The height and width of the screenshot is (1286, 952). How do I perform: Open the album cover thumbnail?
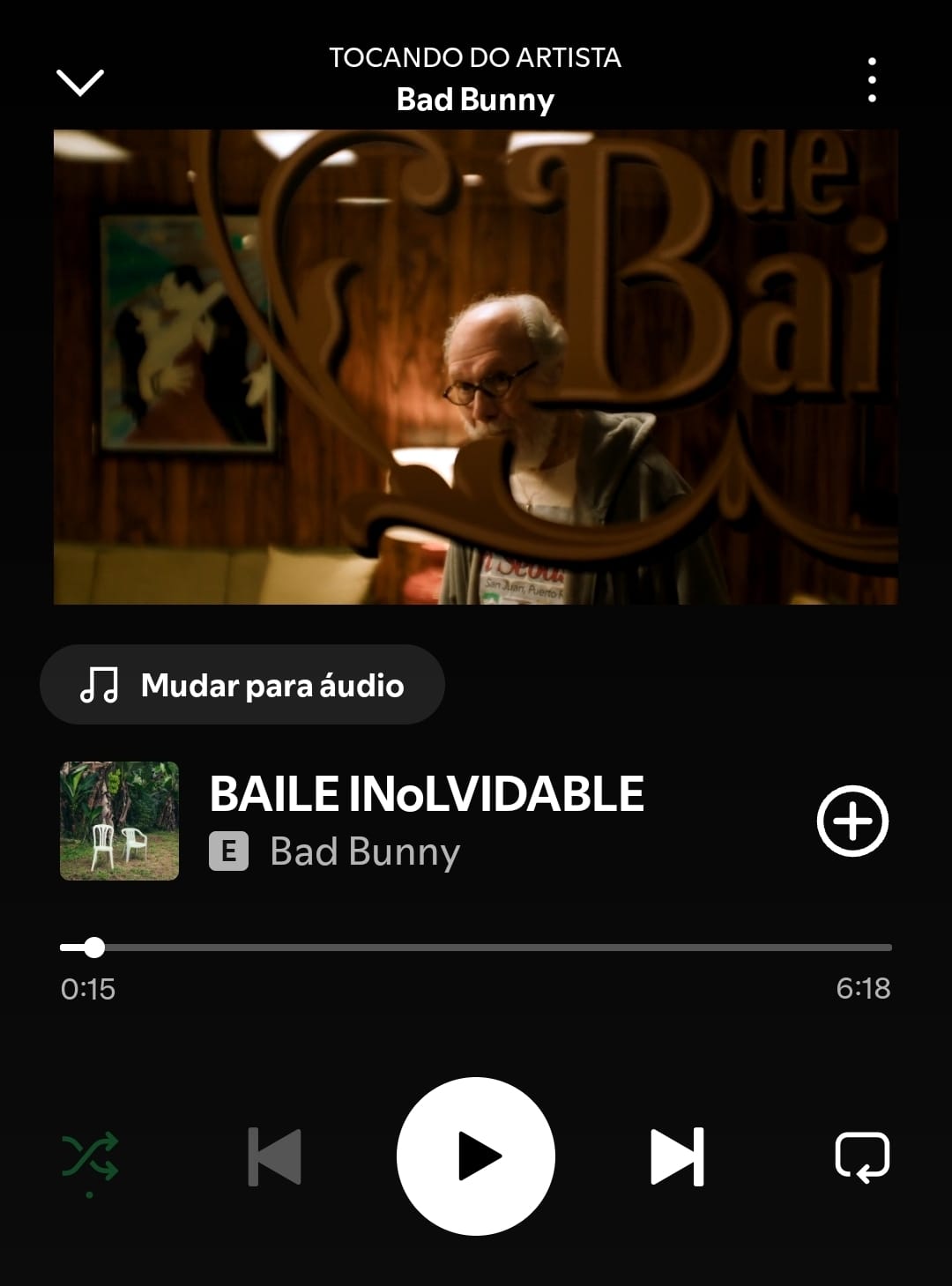(x=119, y=821)
